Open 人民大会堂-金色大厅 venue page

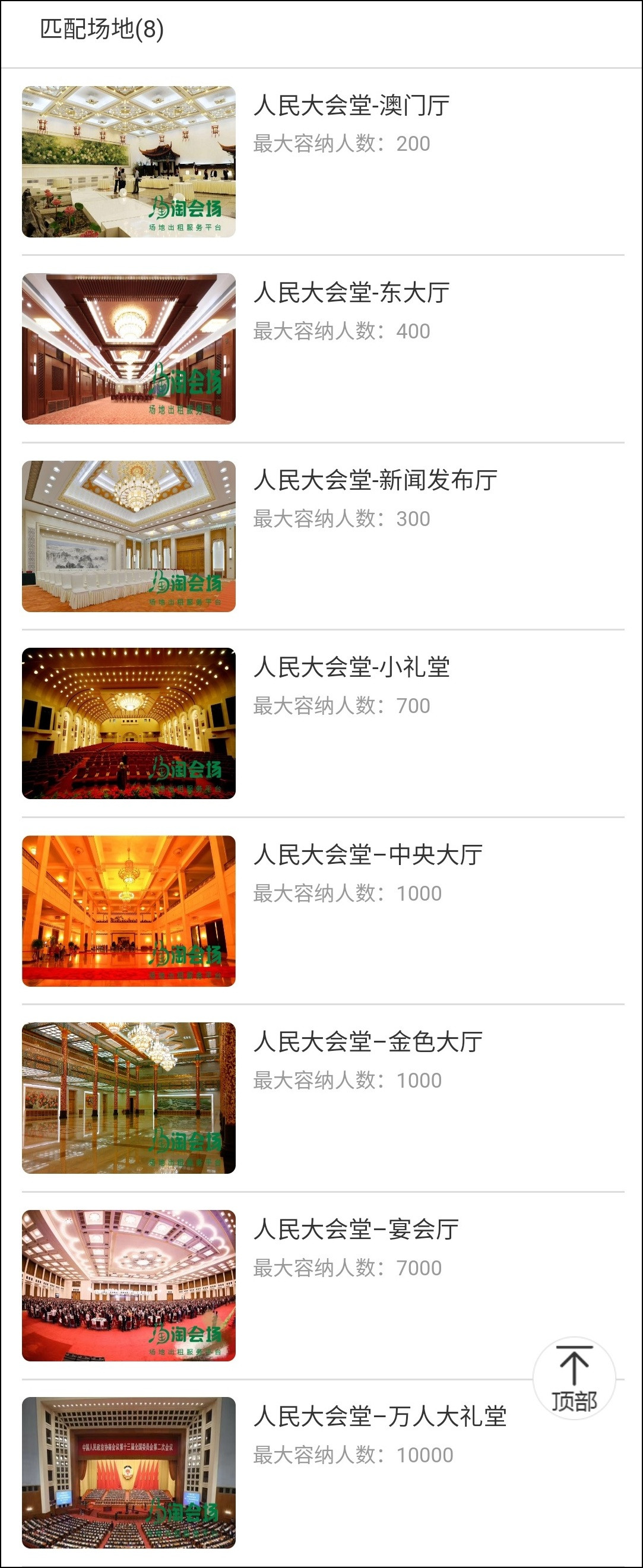click(x=368, y=1042)
